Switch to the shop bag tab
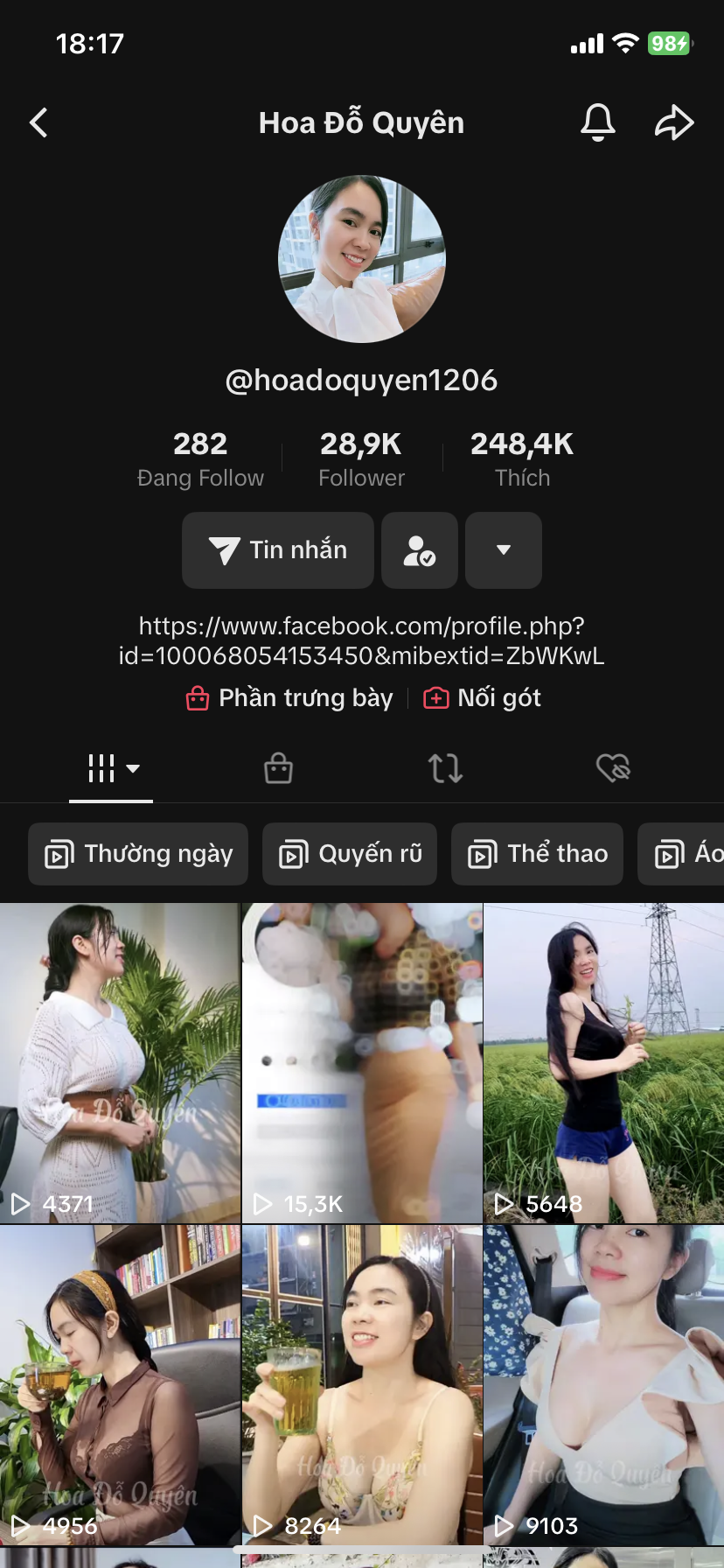 click(278, 768)
